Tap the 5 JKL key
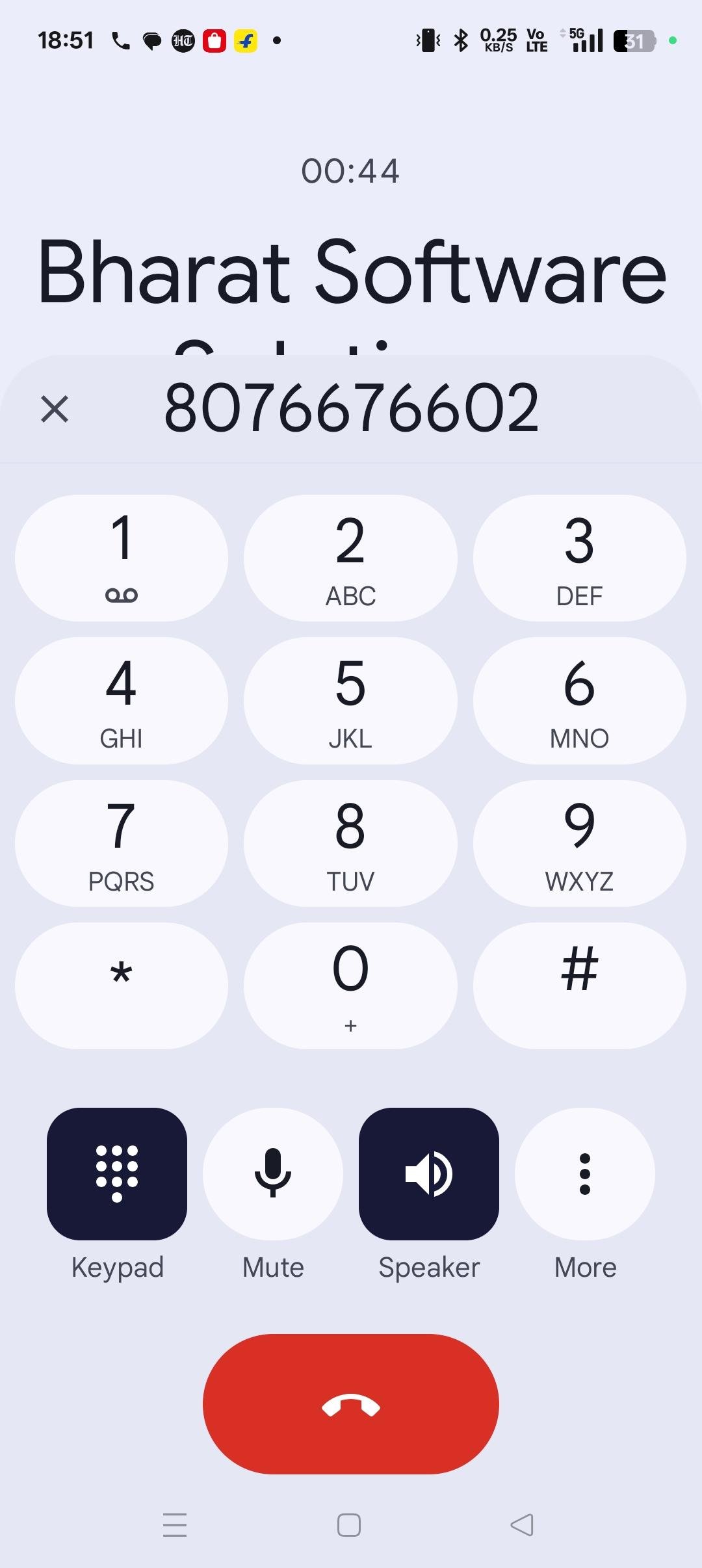The image size is (702, 1568). point(350,700)
